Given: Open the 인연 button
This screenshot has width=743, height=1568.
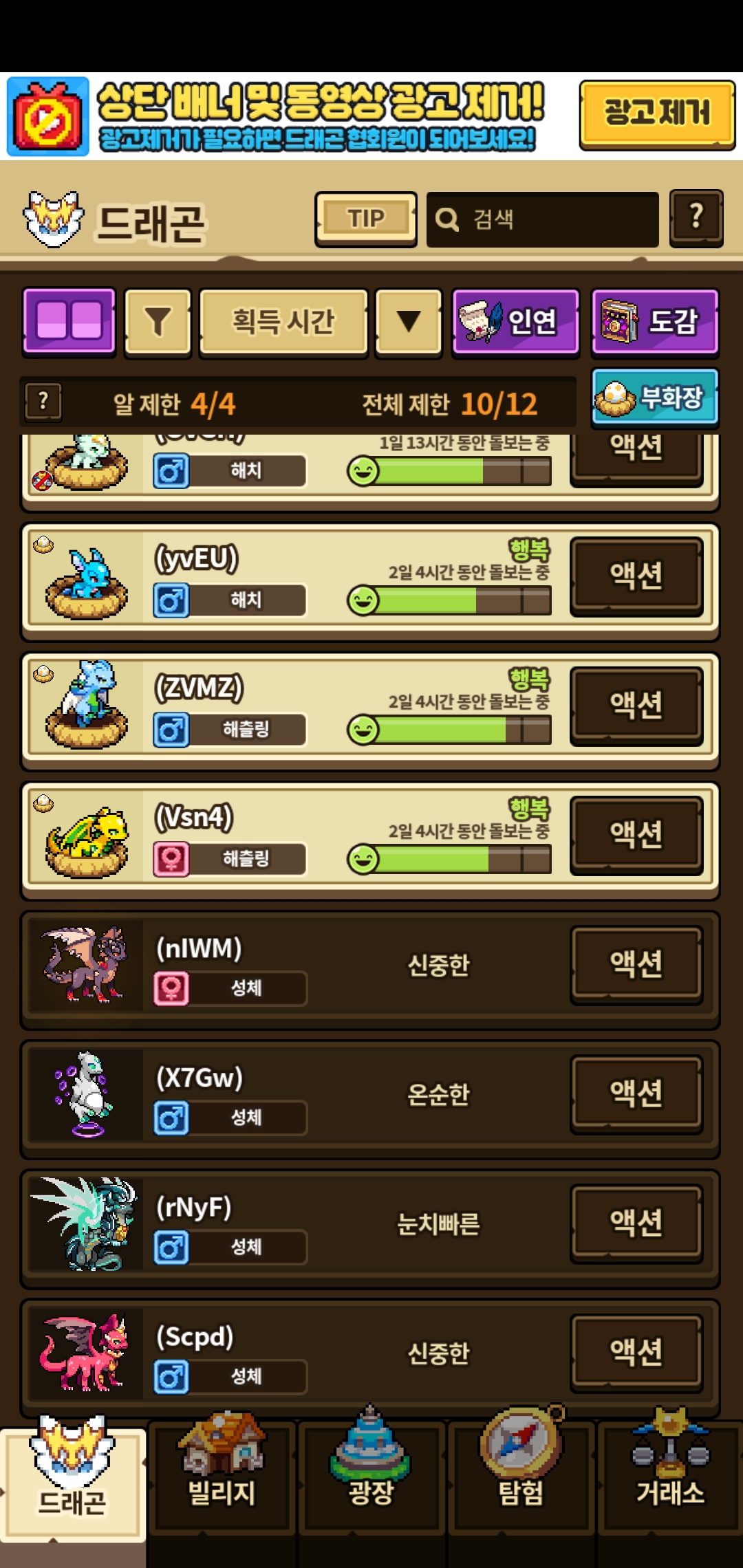Looking at the screenshot, I should 515,322.
